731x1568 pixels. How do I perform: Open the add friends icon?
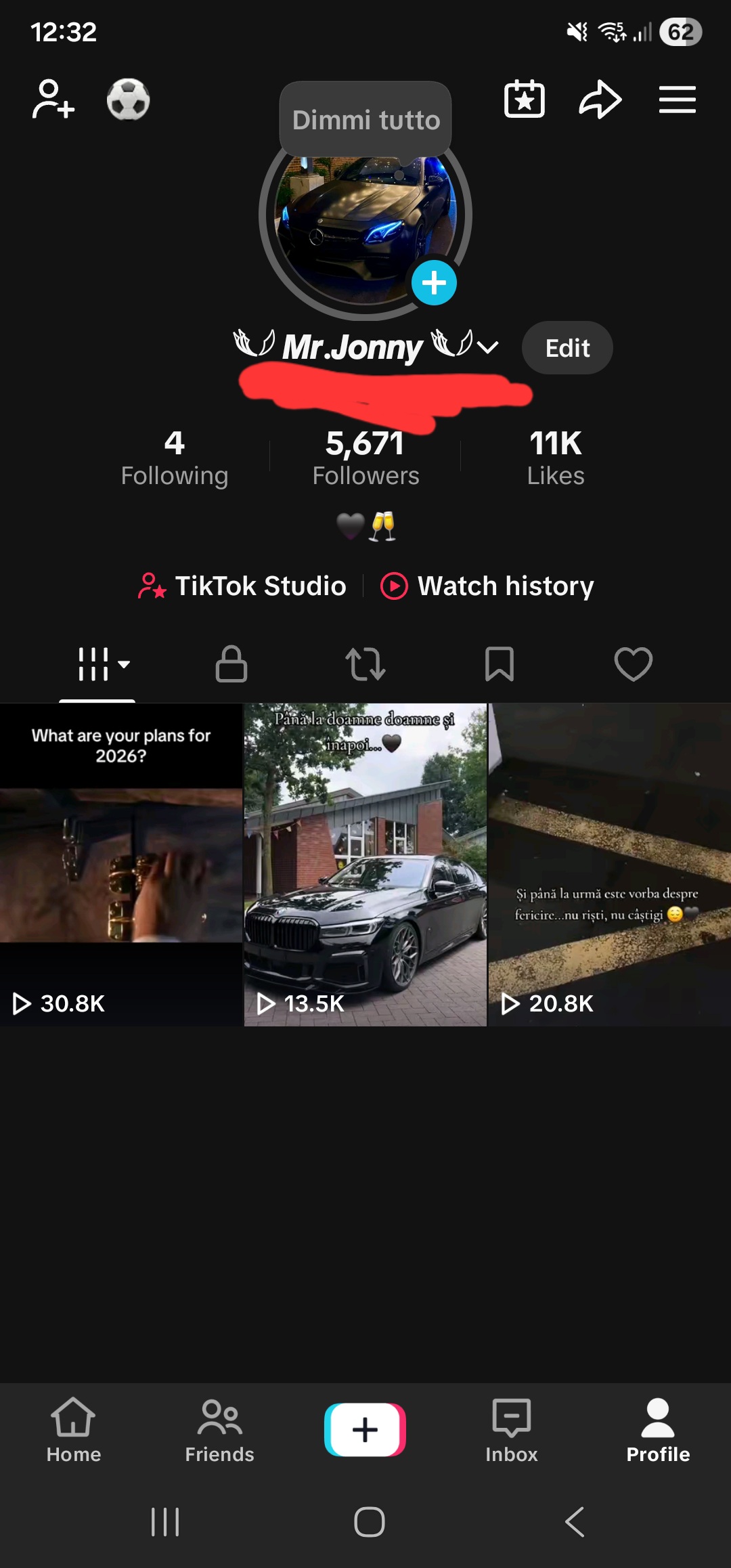pyautogui.click(x=53, y=100)
